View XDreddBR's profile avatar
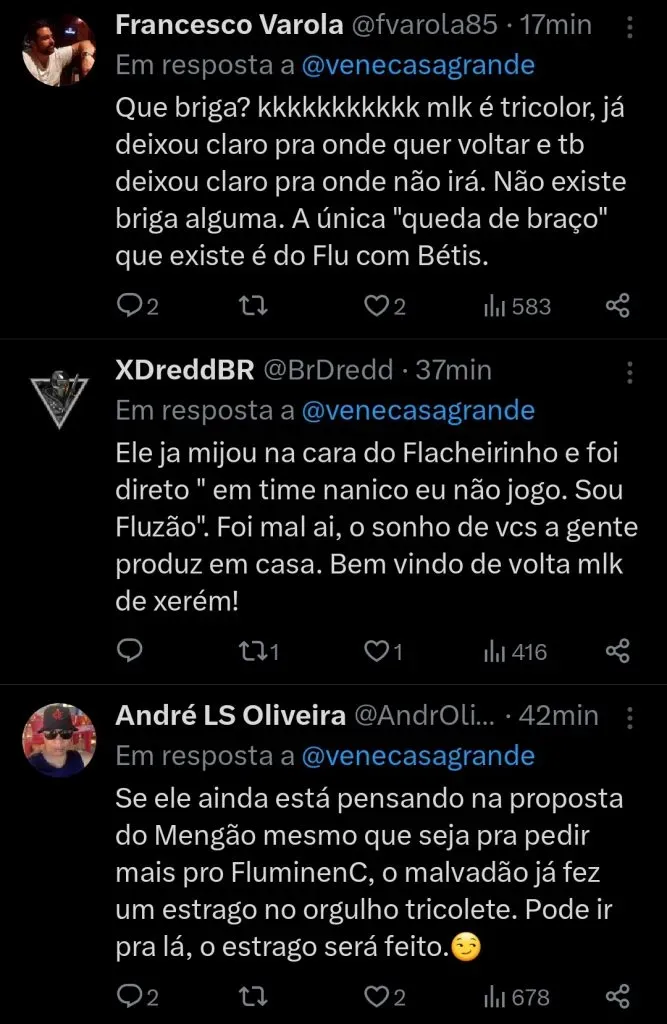This screenshot has width=667, height=1024. 59,396
